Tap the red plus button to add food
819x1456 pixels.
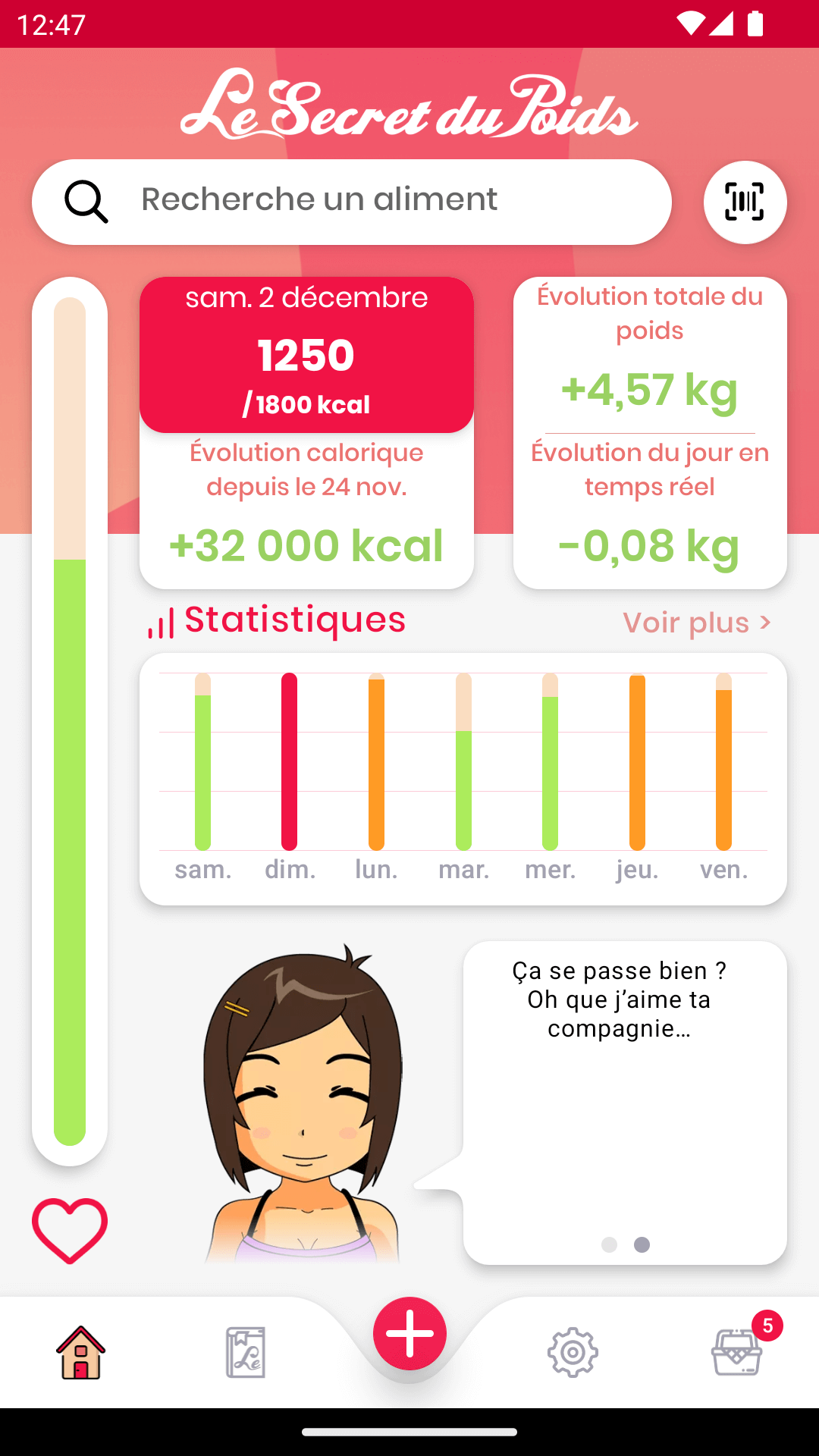409,1334
